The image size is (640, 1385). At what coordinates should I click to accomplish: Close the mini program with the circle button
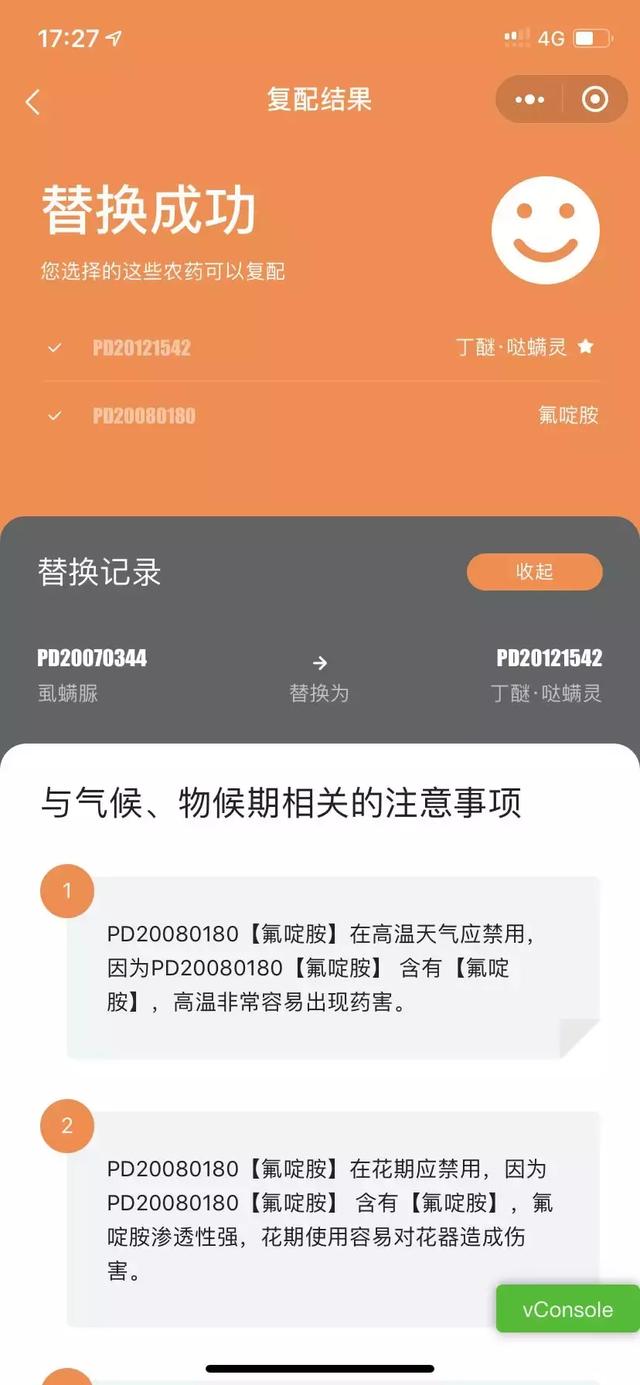pyautogui.click(x=595, y=100)
